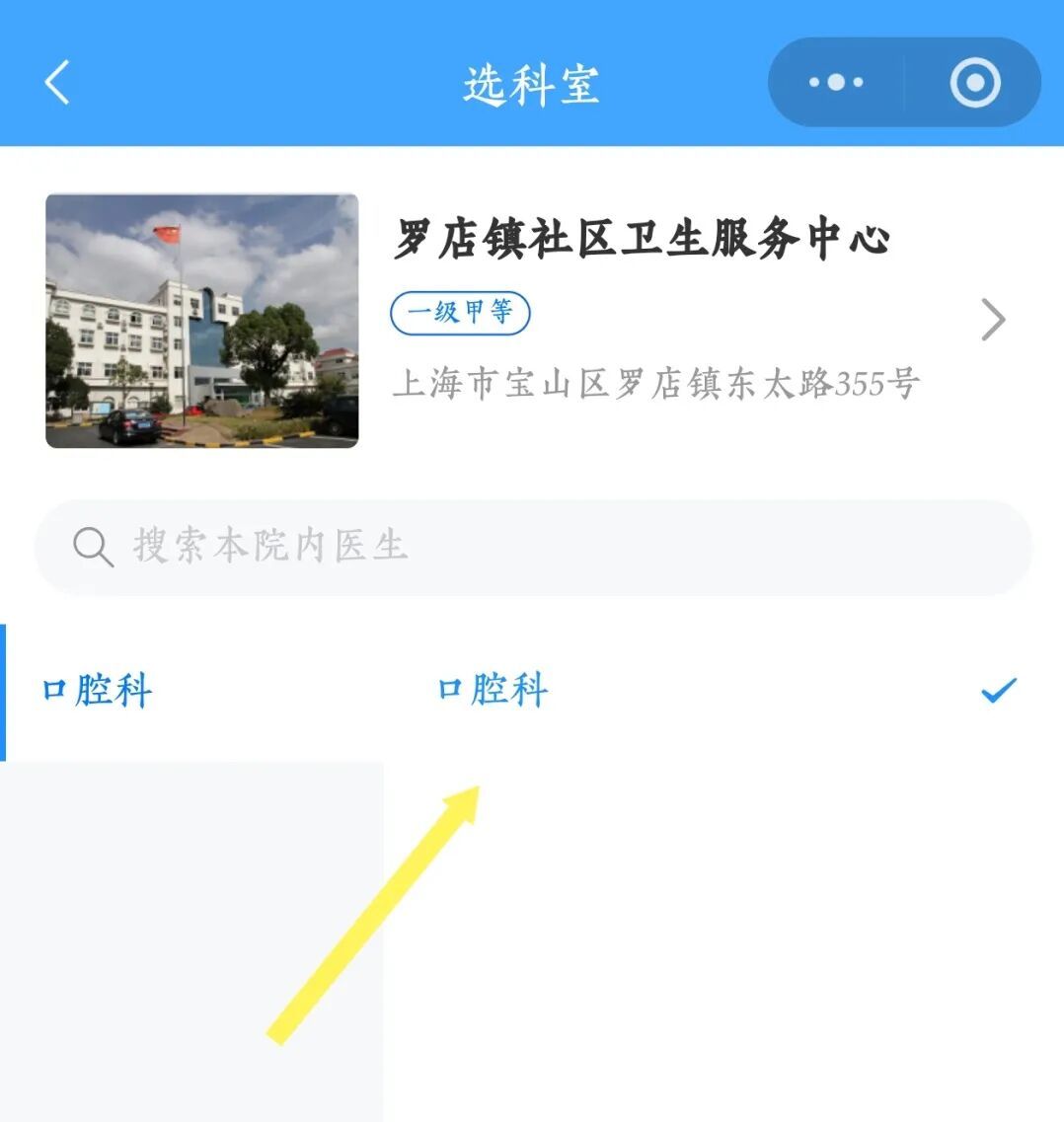This screenshot has height=1122, width=1064.
Task: Choose the 口腔科 department with the checkmark
Action: [x=723, y=691]
